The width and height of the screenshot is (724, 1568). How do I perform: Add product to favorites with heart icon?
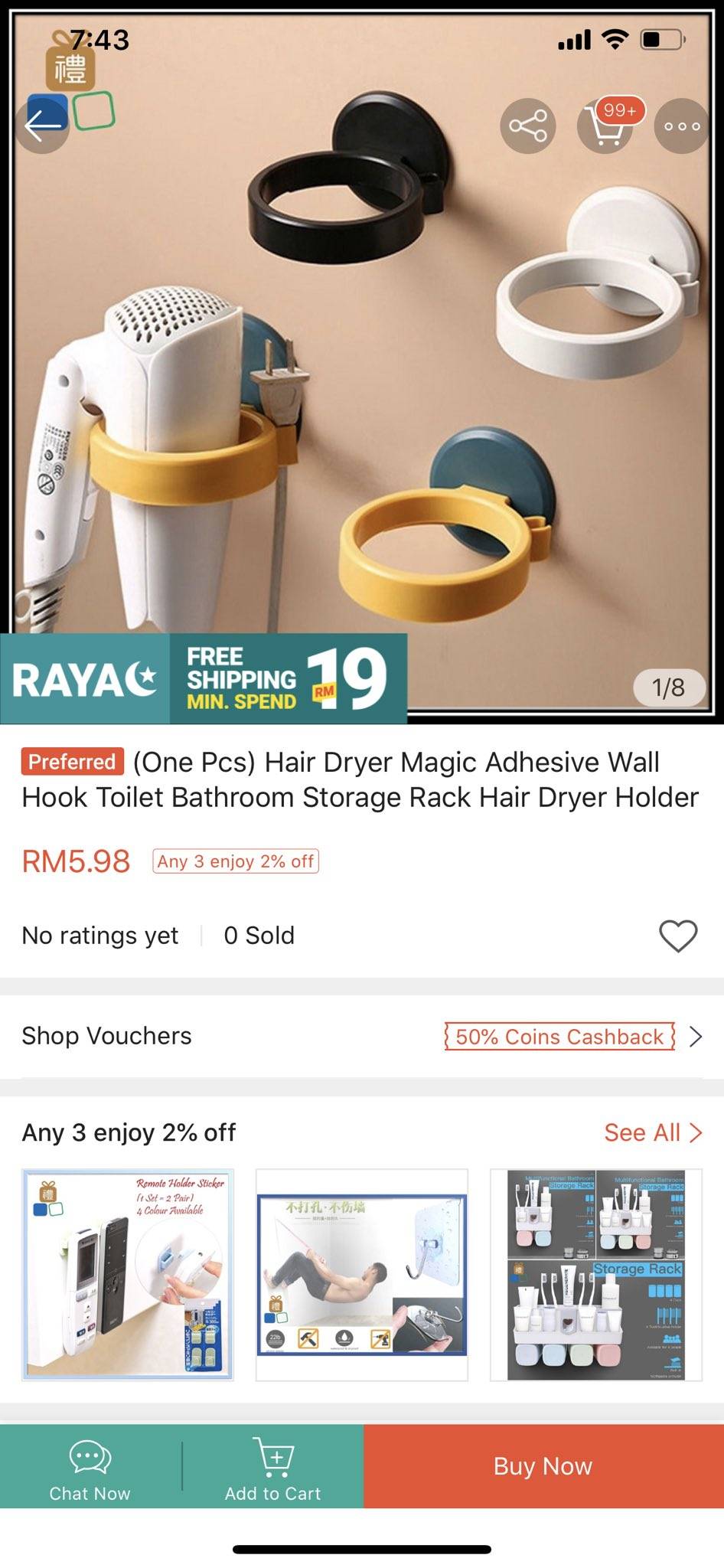tap(678, 936)
